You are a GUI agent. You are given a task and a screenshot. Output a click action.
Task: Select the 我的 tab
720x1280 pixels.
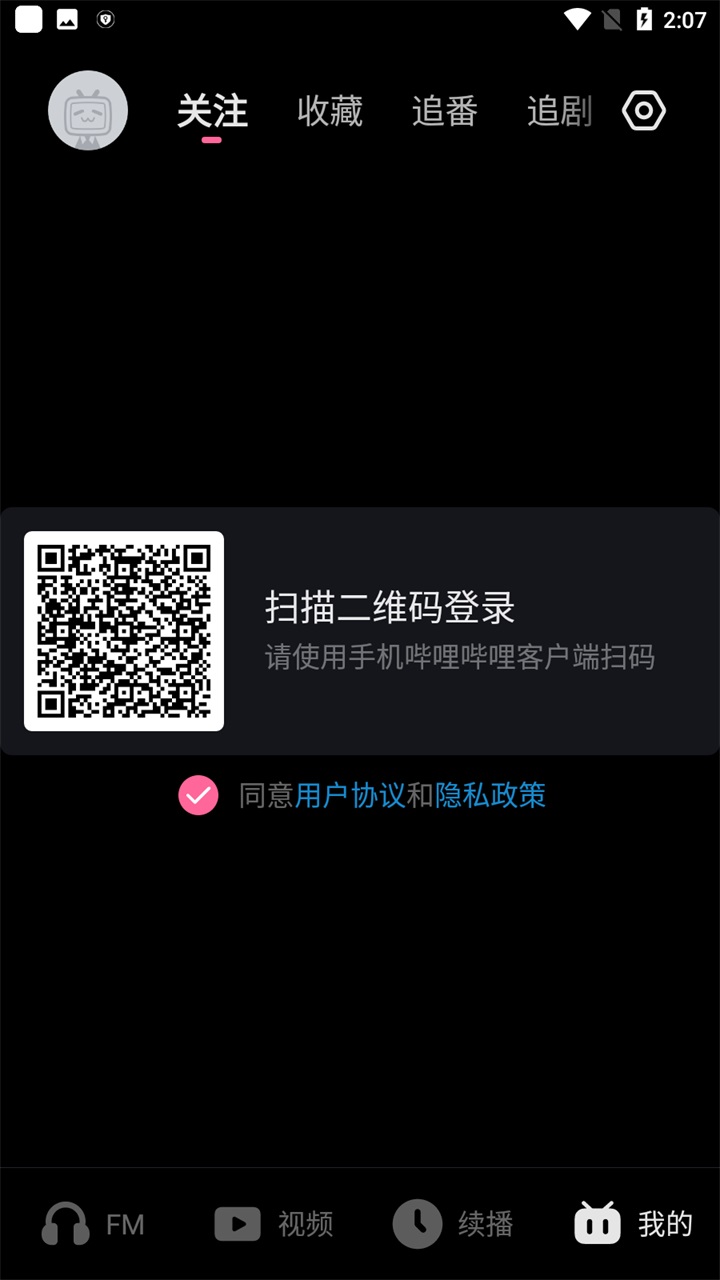pyautogui.click(x=633, y=1224)
